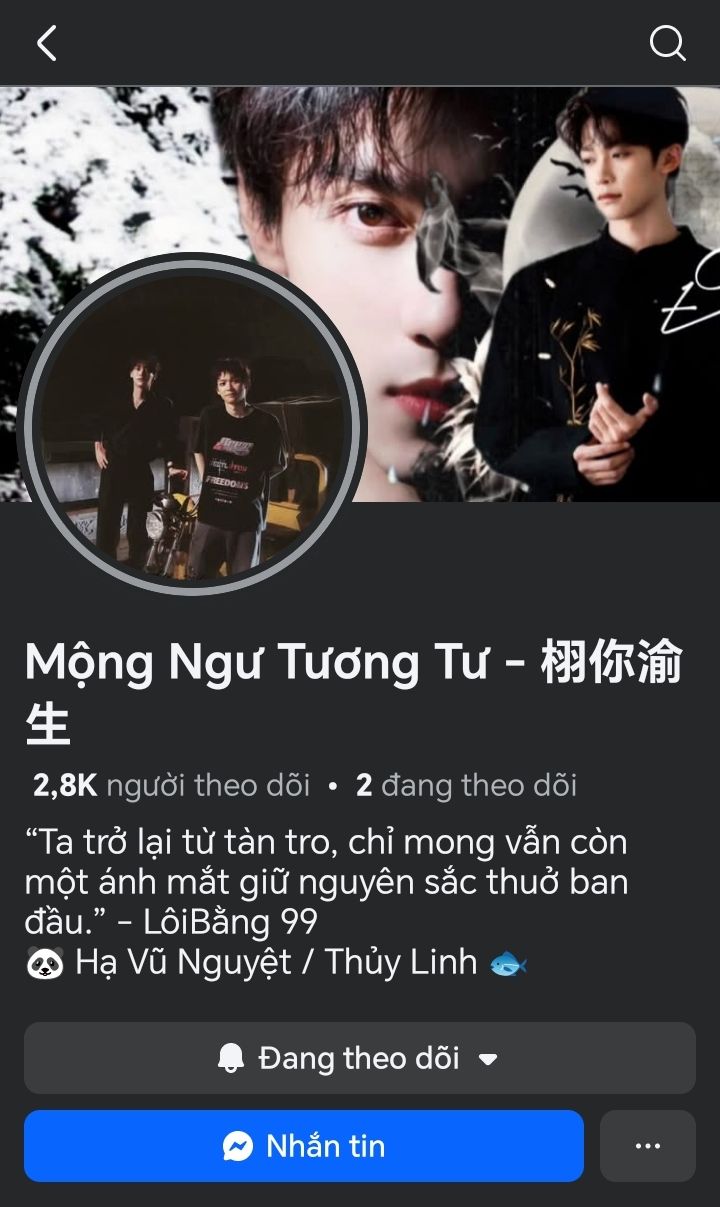Tap Nhắn tin to message the page
The image size is (720, 1207).
point(304,1146)
